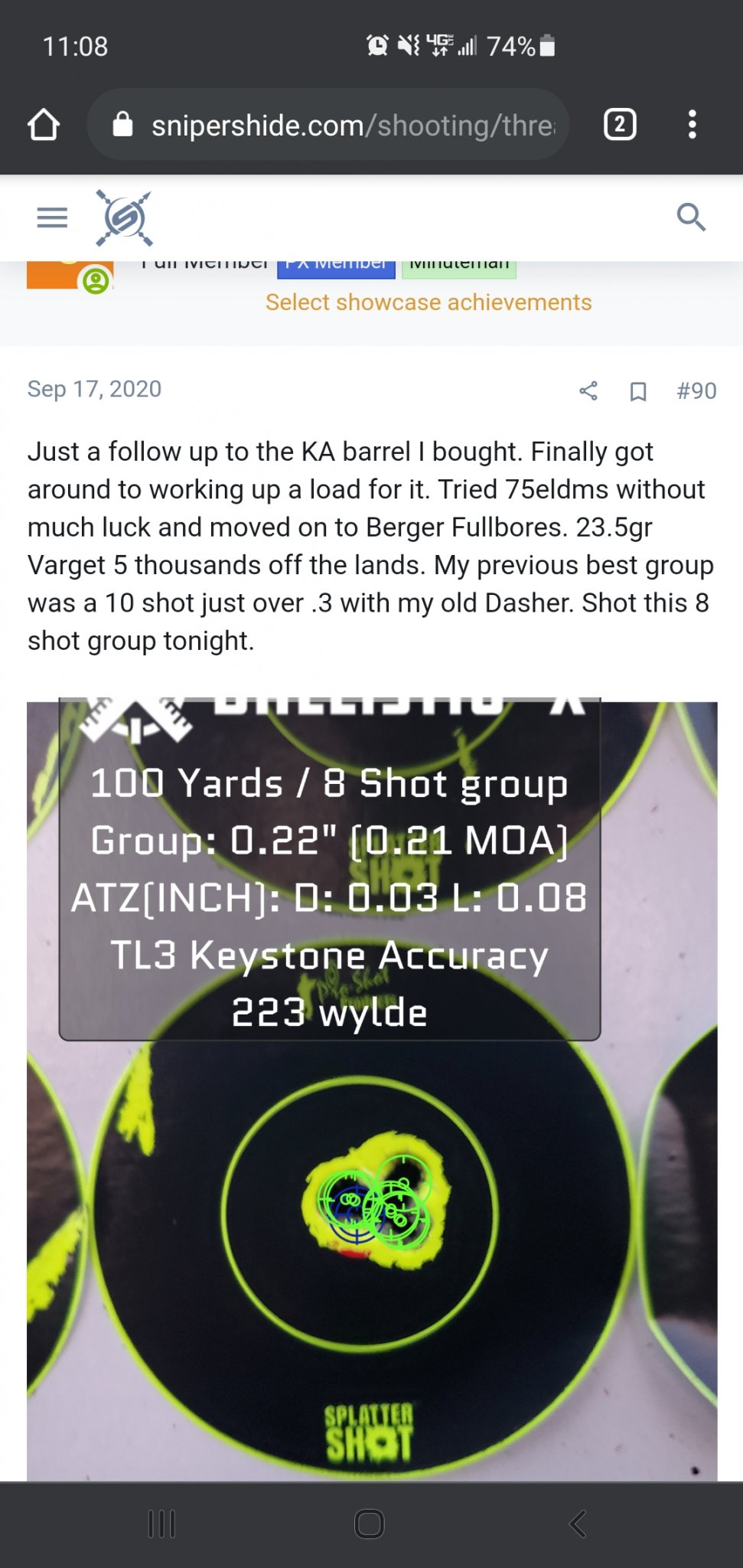
Task: Go to the Sniper's Hide logo home
Action: pos(124,218)
